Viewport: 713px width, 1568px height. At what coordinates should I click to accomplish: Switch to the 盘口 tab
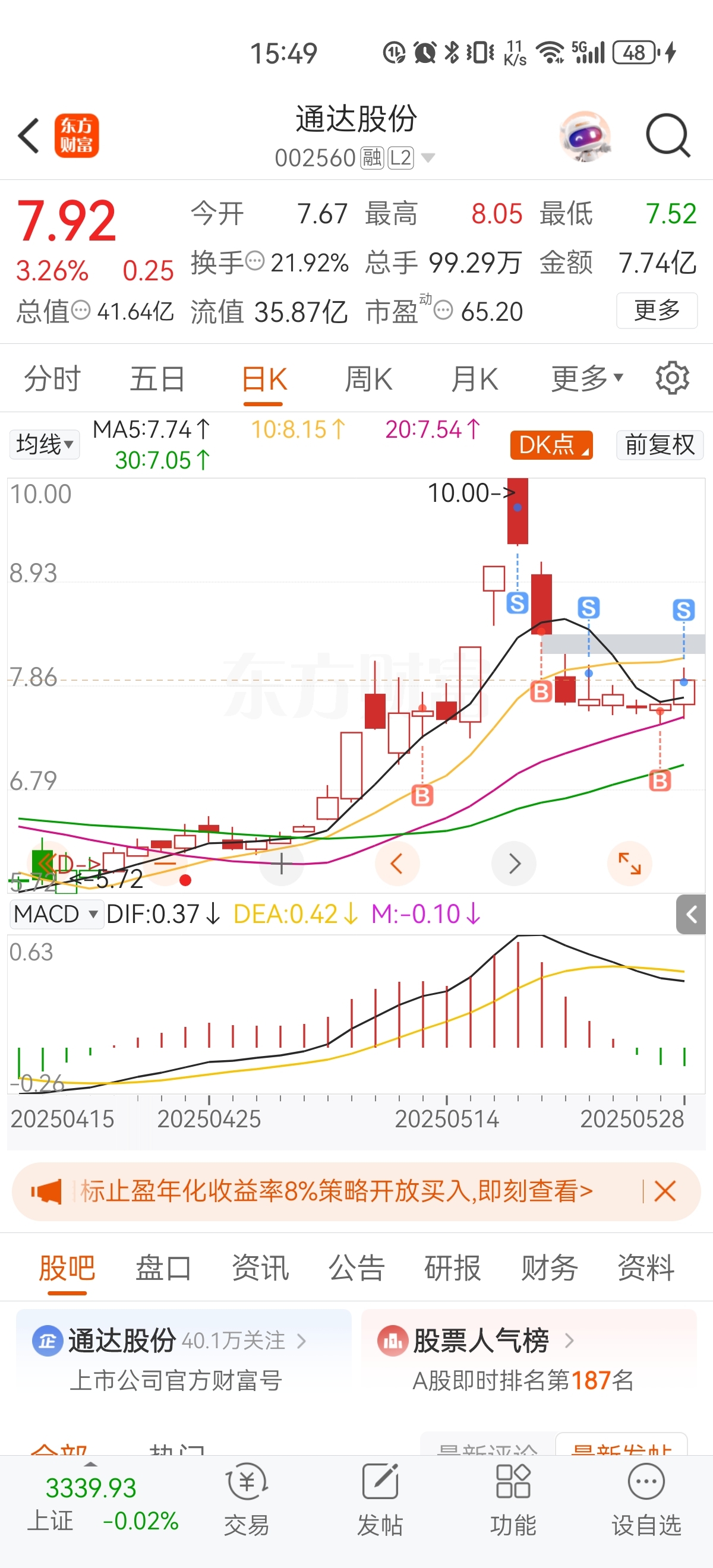point(163,1268)
